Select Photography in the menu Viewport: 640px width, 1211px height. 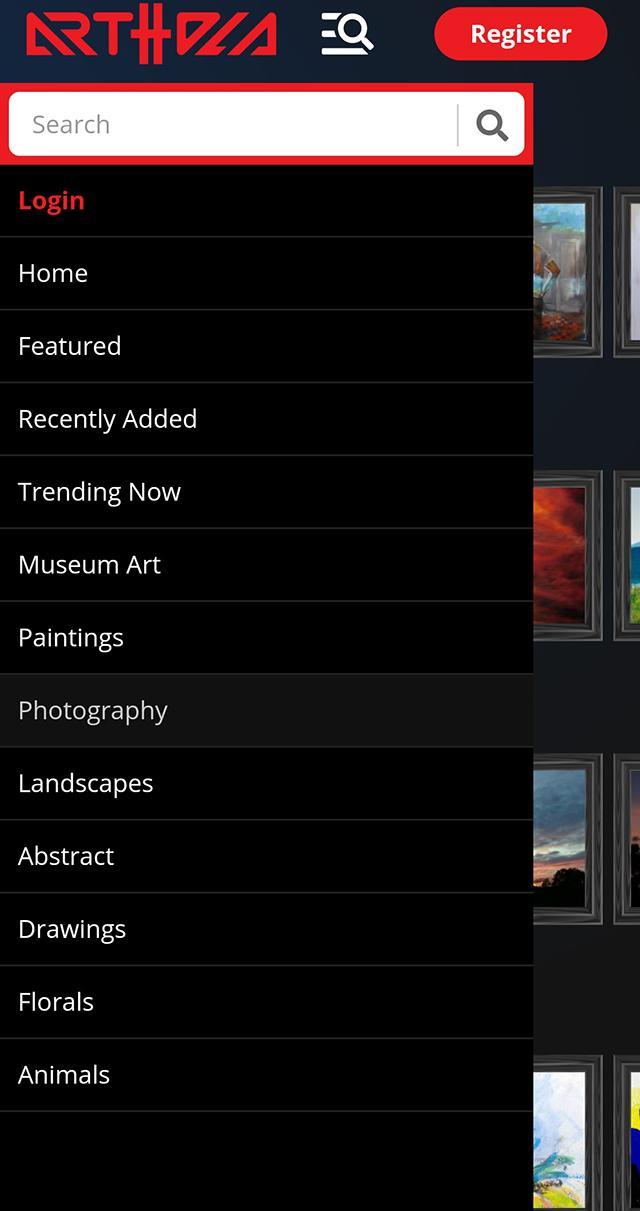point(93,711)
